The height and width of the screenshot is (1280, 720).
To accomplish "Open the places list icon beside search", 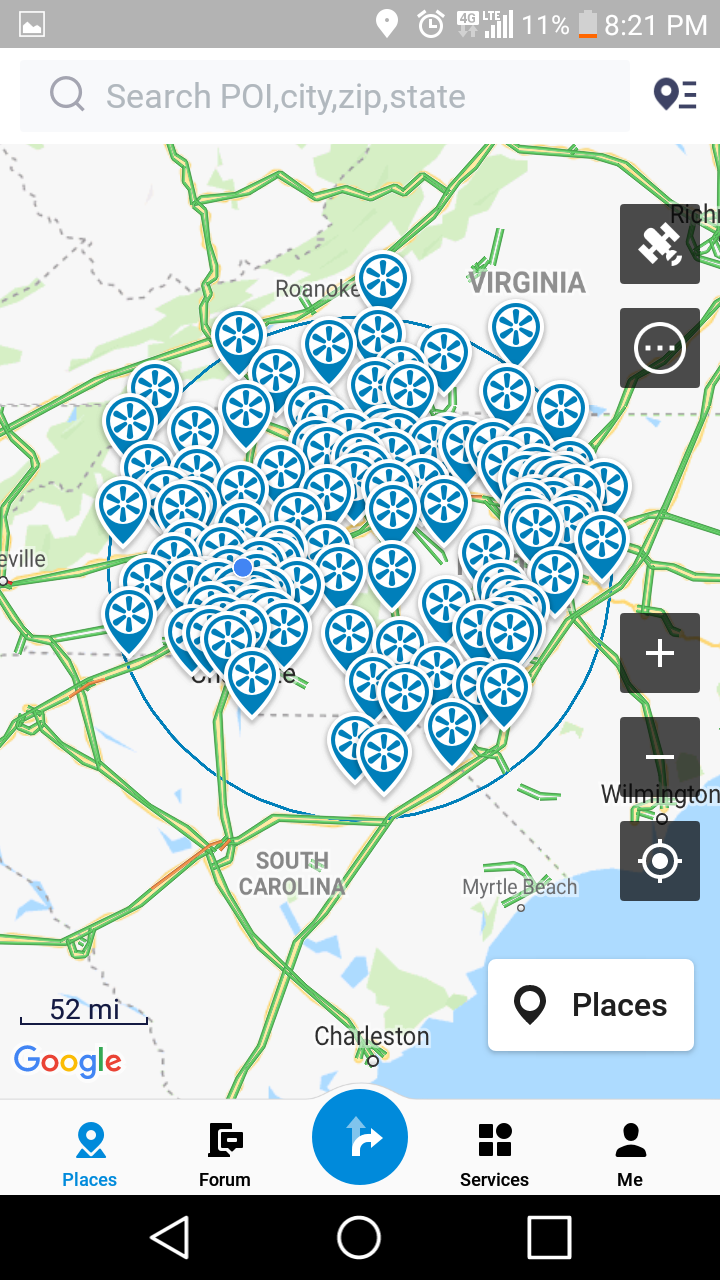I will [675, 95].
